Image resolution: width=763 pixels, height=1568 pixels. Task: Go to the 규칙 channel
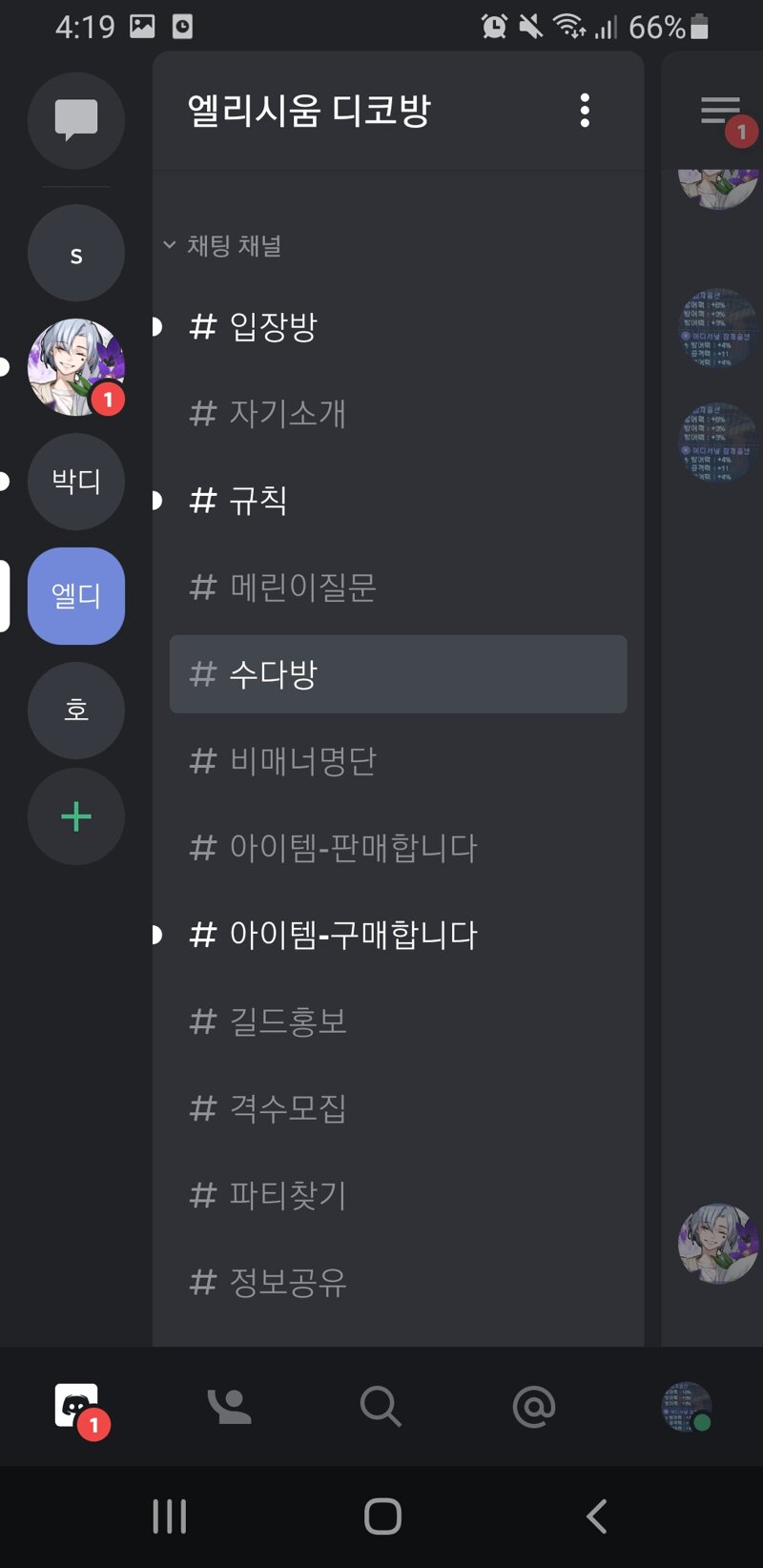[398, 501]
